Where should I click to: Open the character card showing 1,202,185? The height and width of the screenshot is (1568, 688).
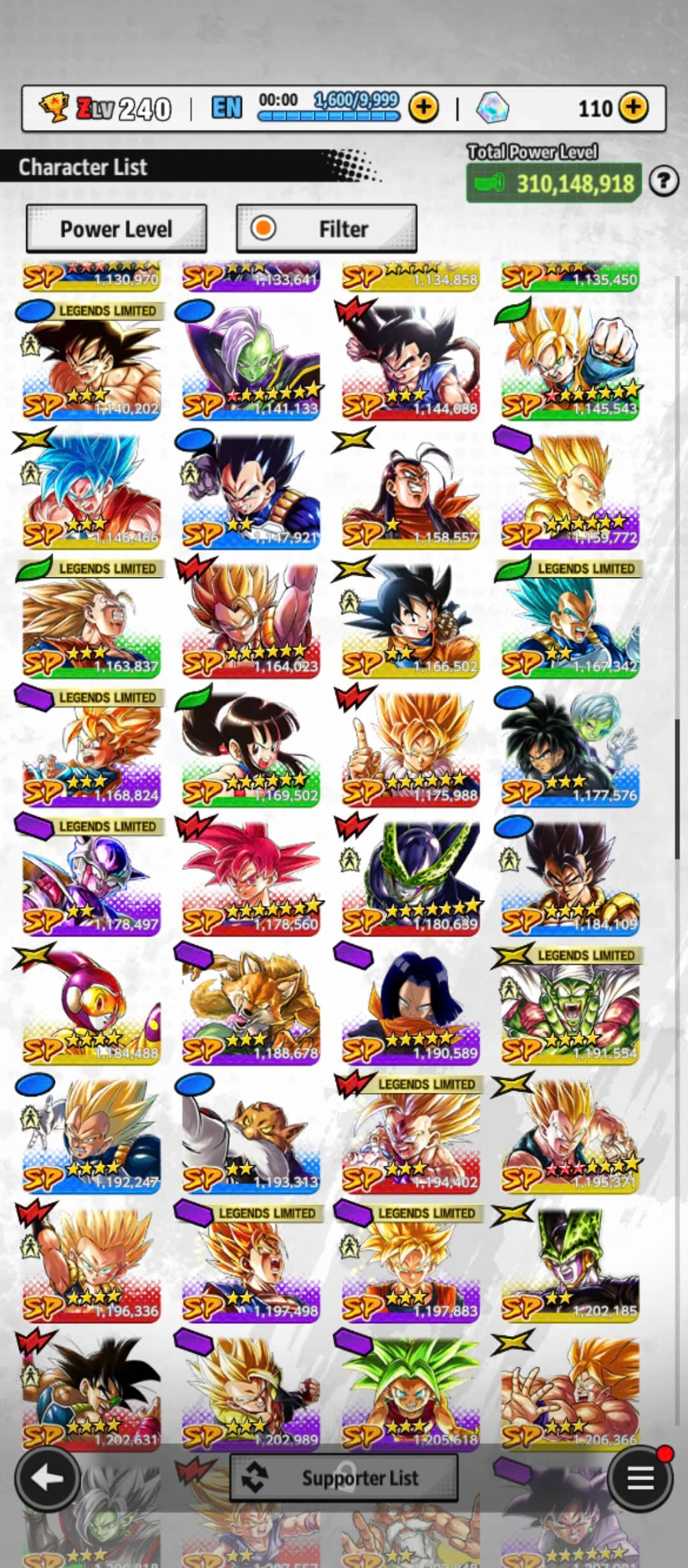tap(570, 1263)
